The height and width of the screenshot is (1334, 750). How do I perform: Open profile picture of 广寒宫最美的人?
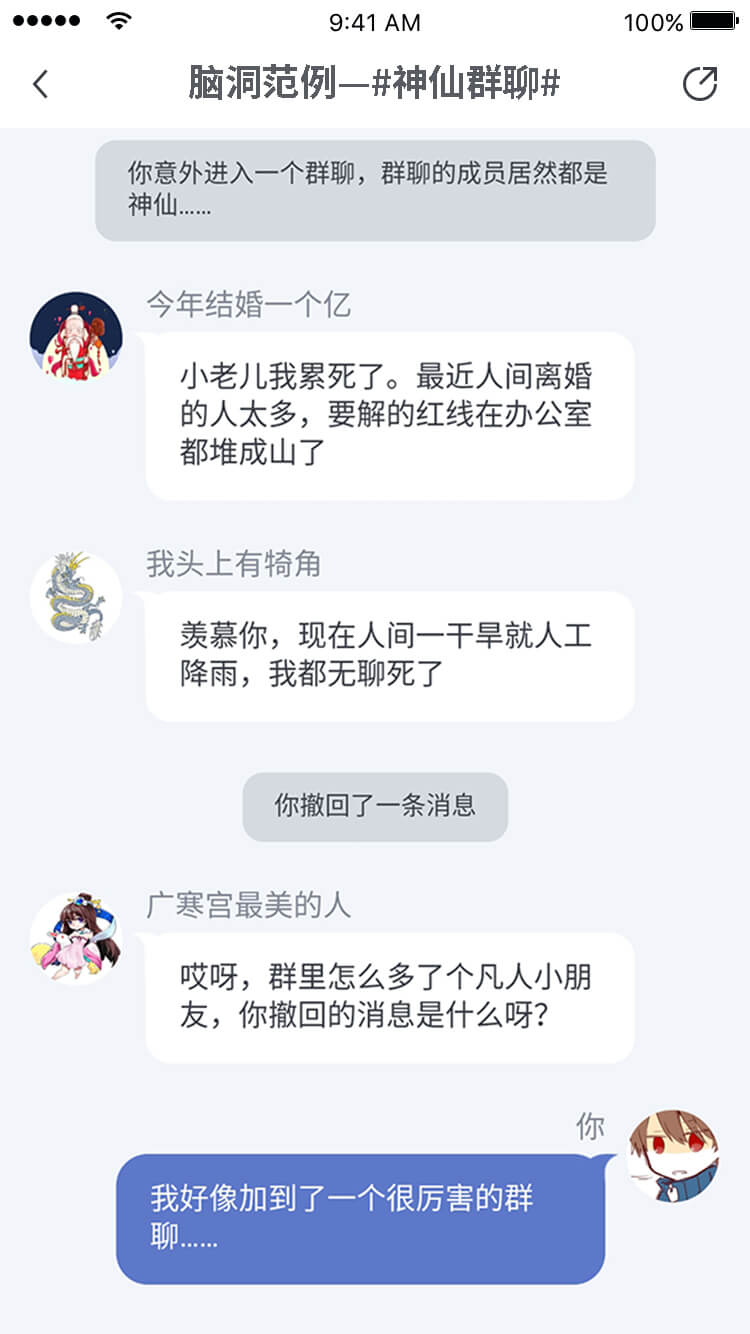pos(76,938)
